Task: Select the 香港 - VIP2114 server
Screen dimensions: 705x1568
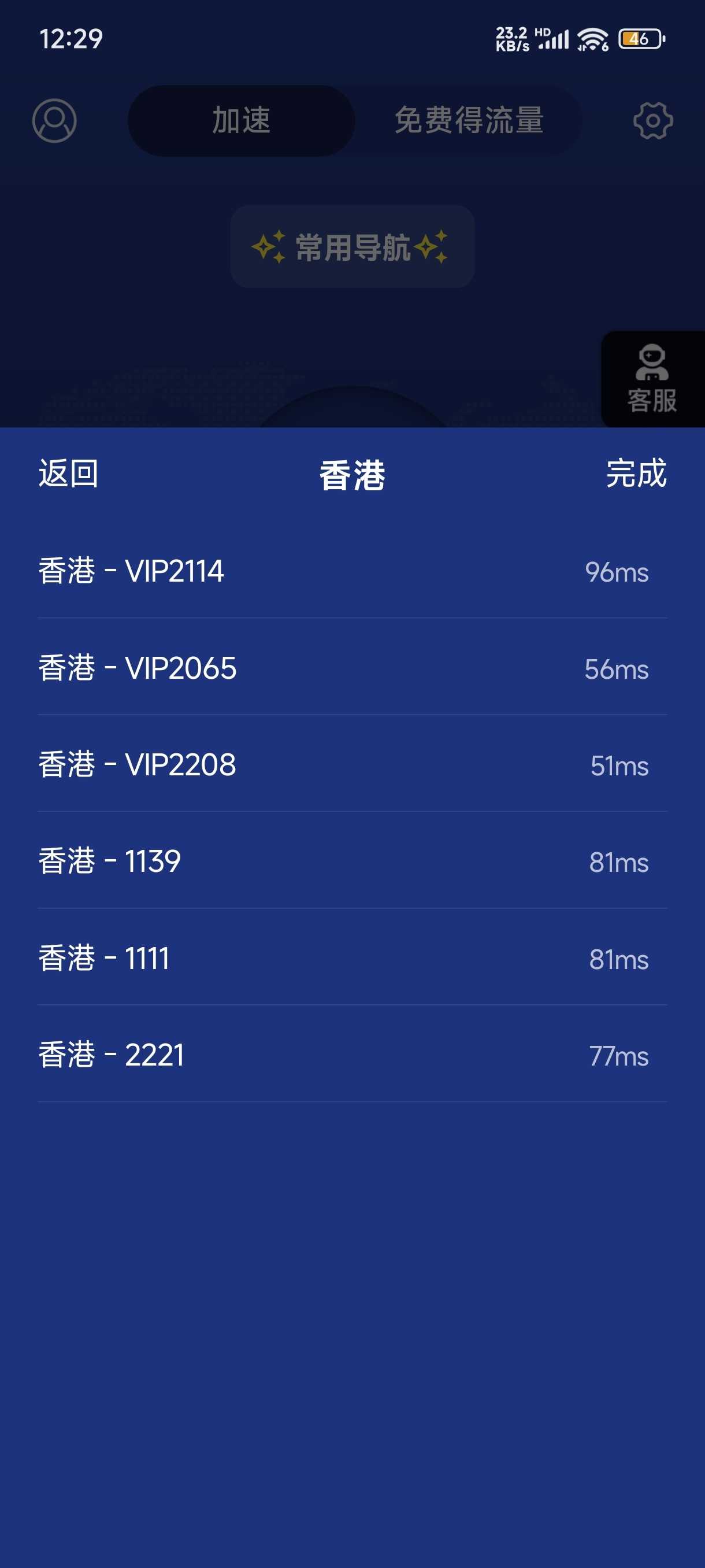Action: 351,571
